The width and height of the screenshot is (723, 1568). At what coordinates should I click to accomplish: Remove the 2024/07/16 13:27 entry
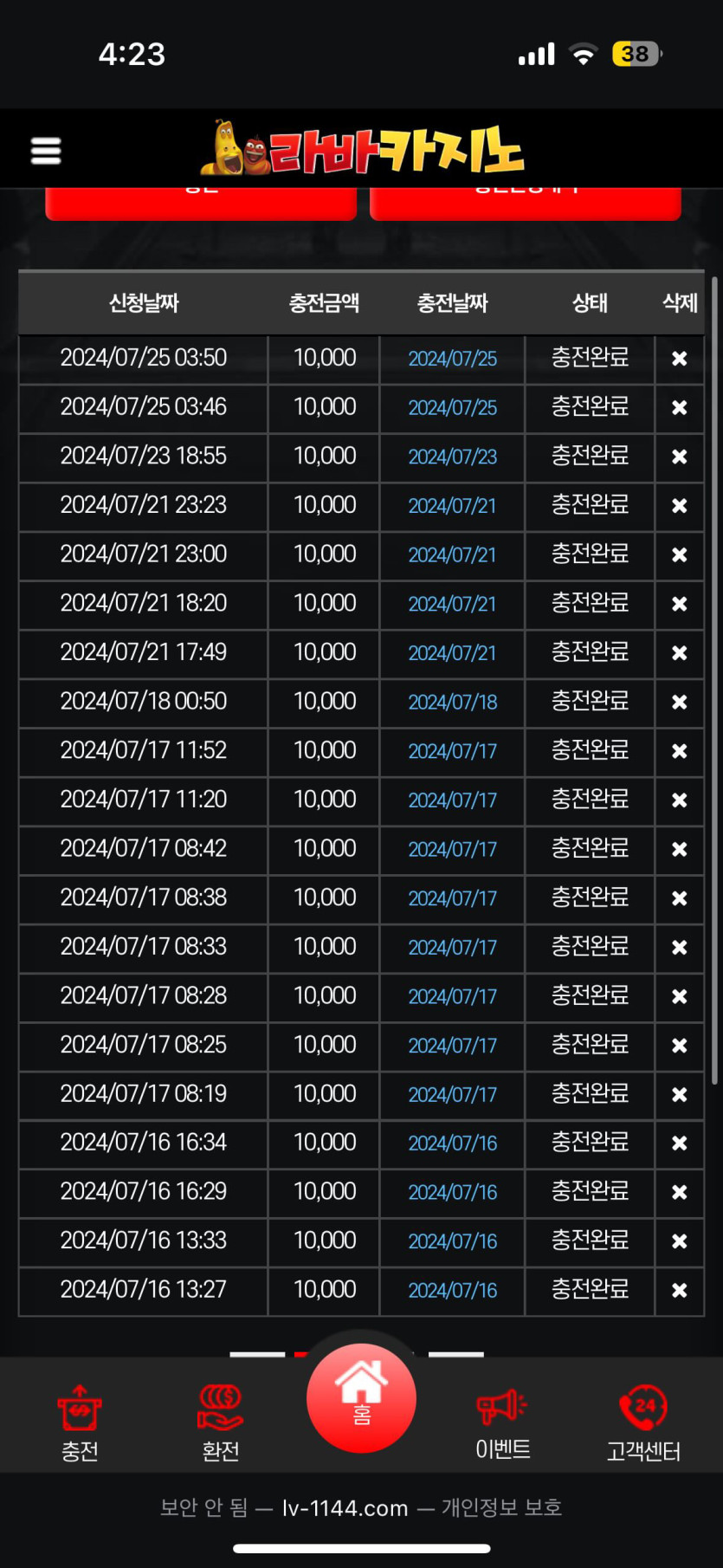[680, 1290]
